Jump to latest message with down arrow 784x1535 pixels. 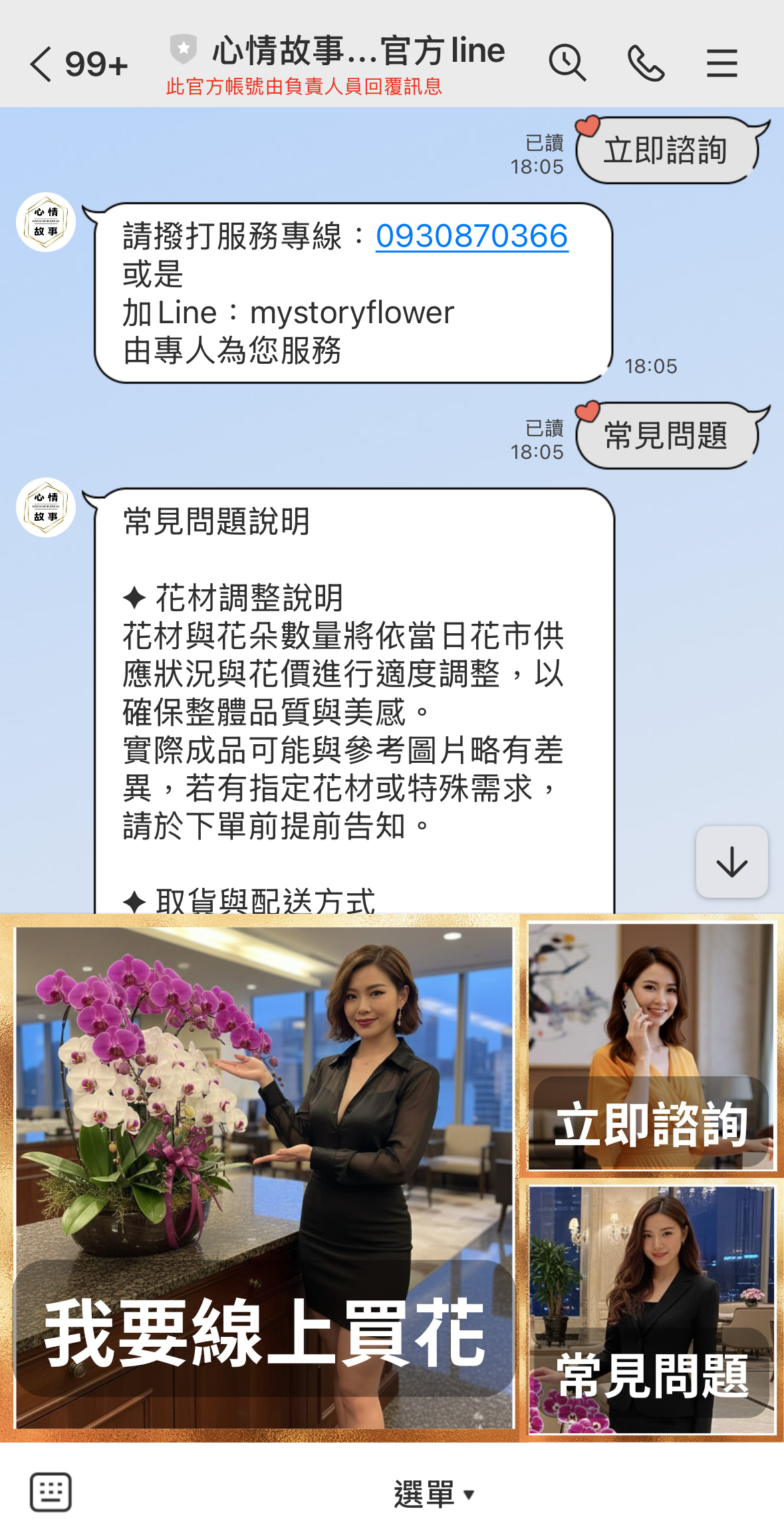pos(731,862)
